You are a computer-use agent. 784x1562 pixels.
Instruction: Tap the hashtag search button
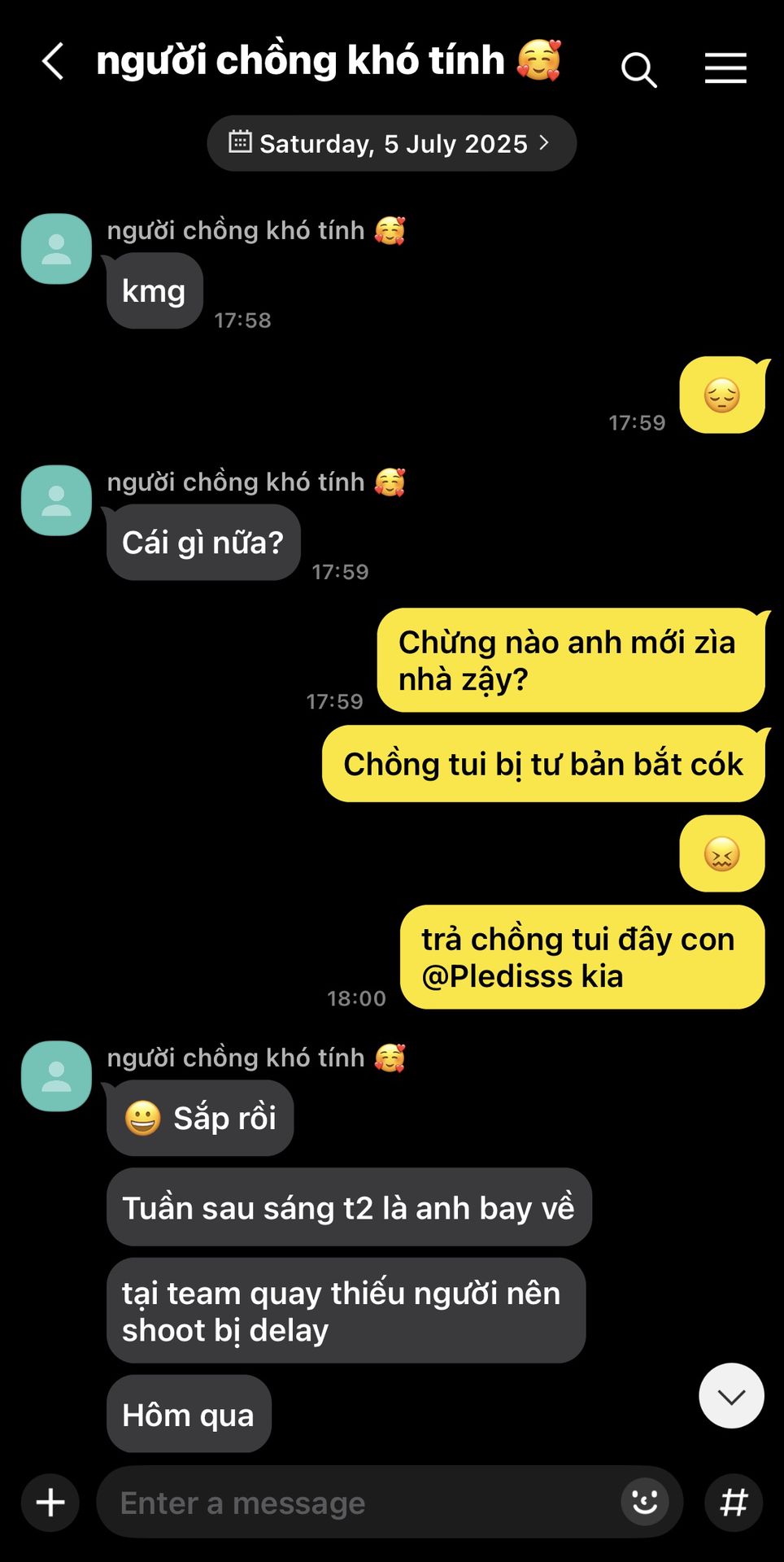coord(734,1503)
